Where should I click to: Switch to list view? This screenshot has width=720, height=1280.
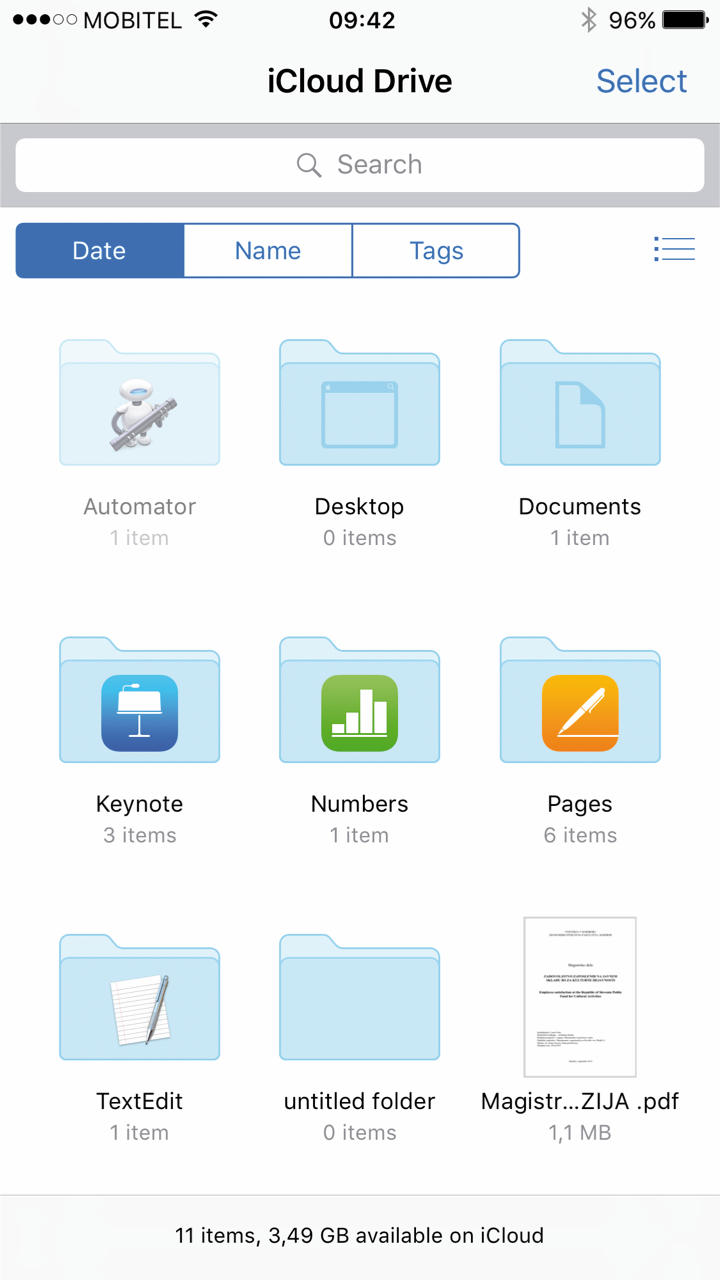point(674,249)
